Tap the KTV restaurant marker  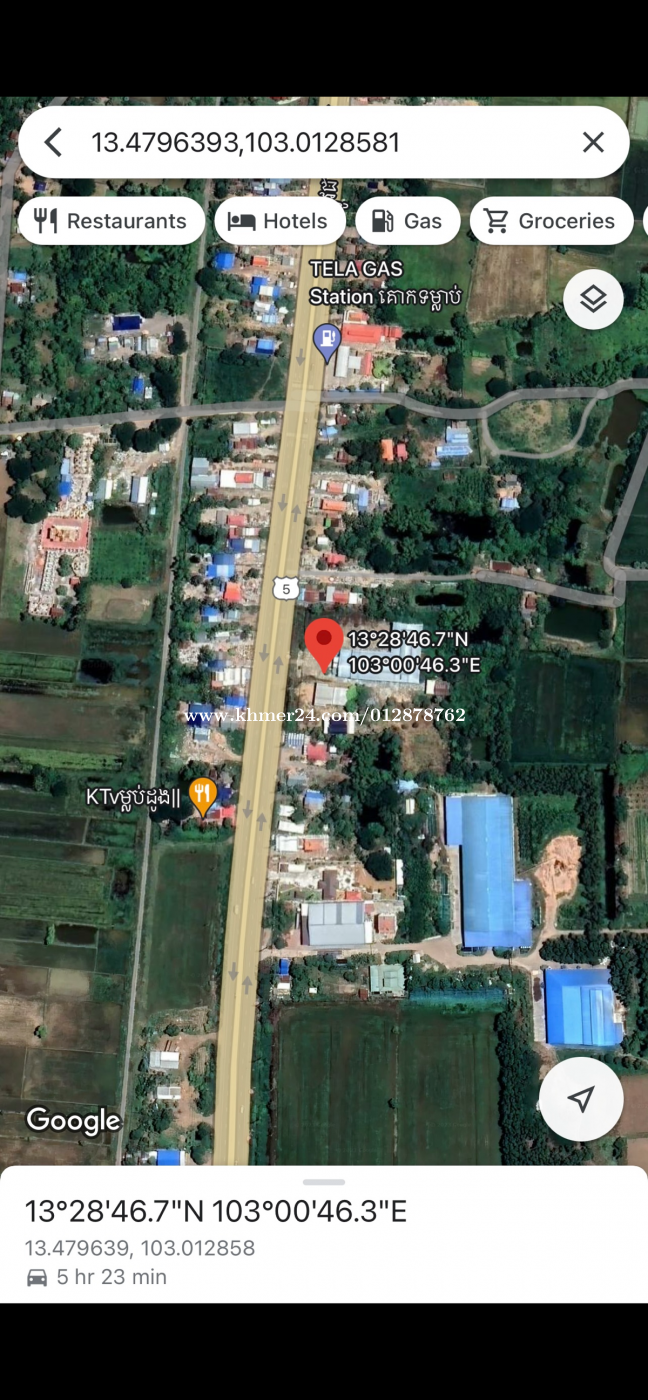pos(203,797)
